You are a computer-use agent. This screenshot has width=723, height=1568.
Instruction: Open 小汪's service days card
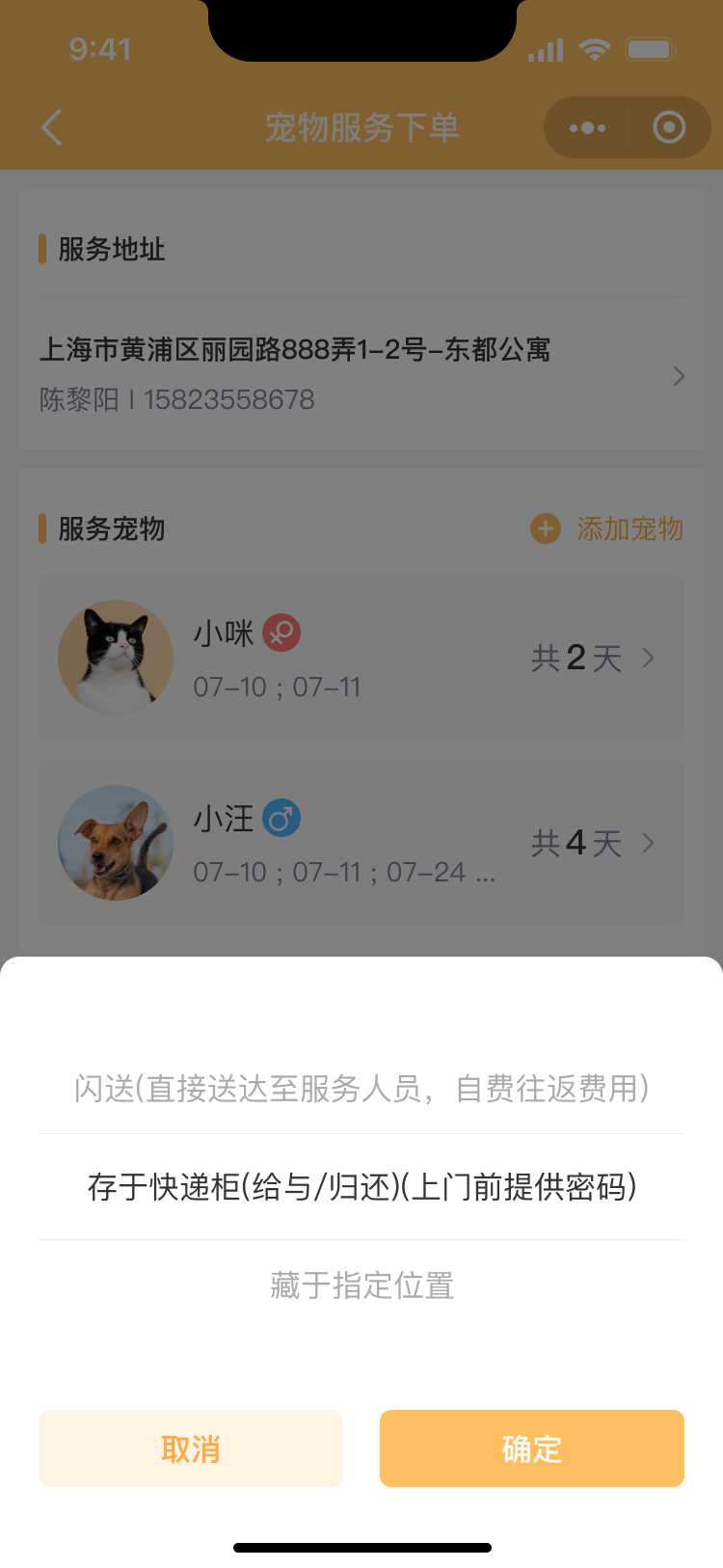pos(361,844)
